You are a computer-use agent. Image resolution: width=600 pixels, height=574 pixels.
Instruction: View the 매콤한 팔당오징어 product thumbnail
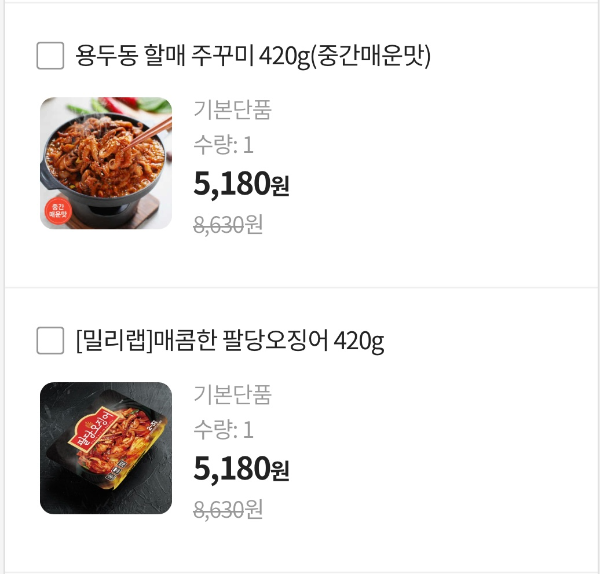point(106,448)
